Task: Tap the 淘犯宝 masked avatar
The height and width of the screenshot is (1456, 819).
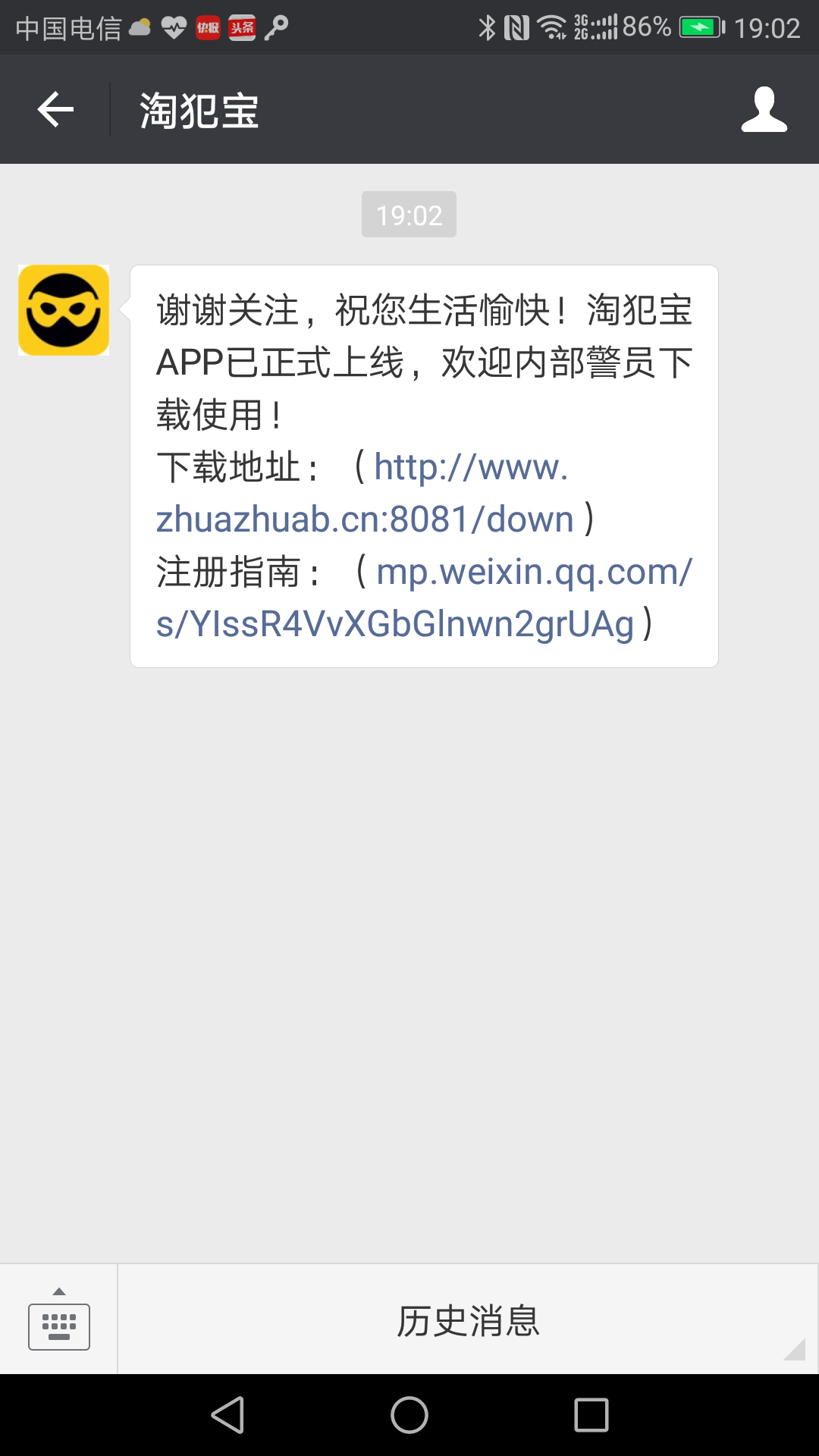Action: (64, 310)
